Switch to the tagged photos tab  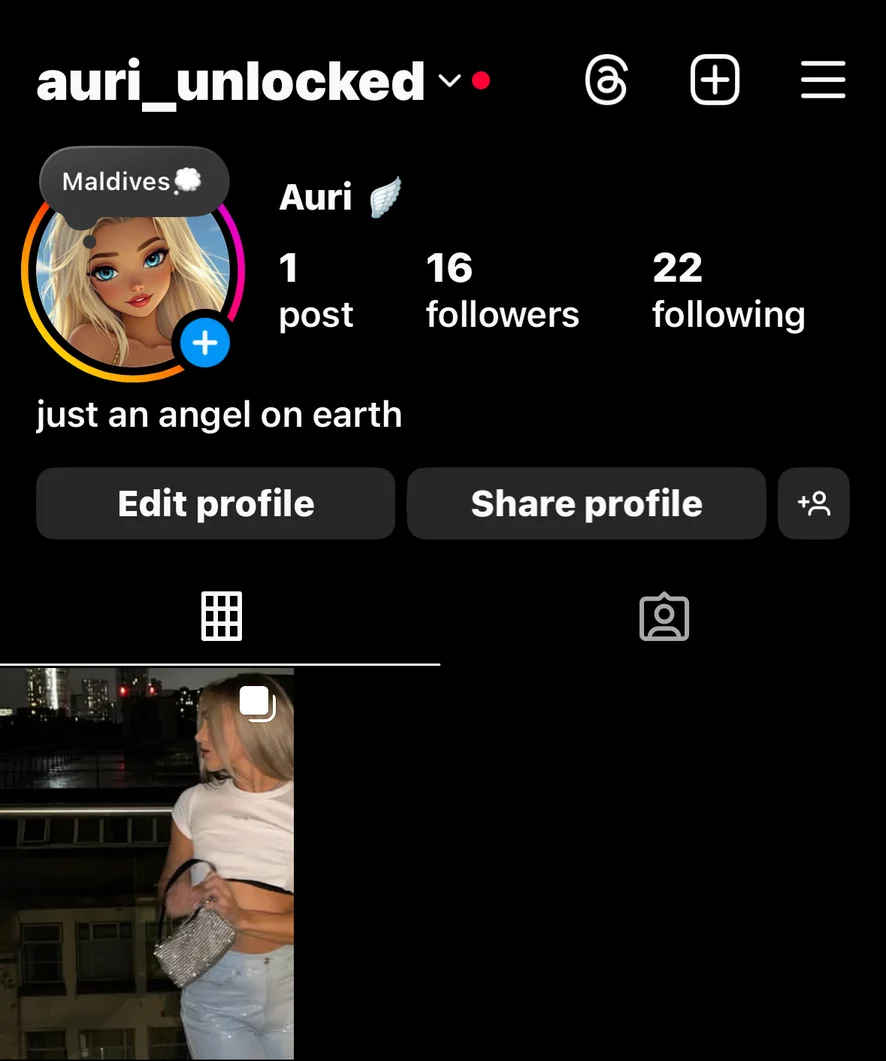[x=664, y=617]
